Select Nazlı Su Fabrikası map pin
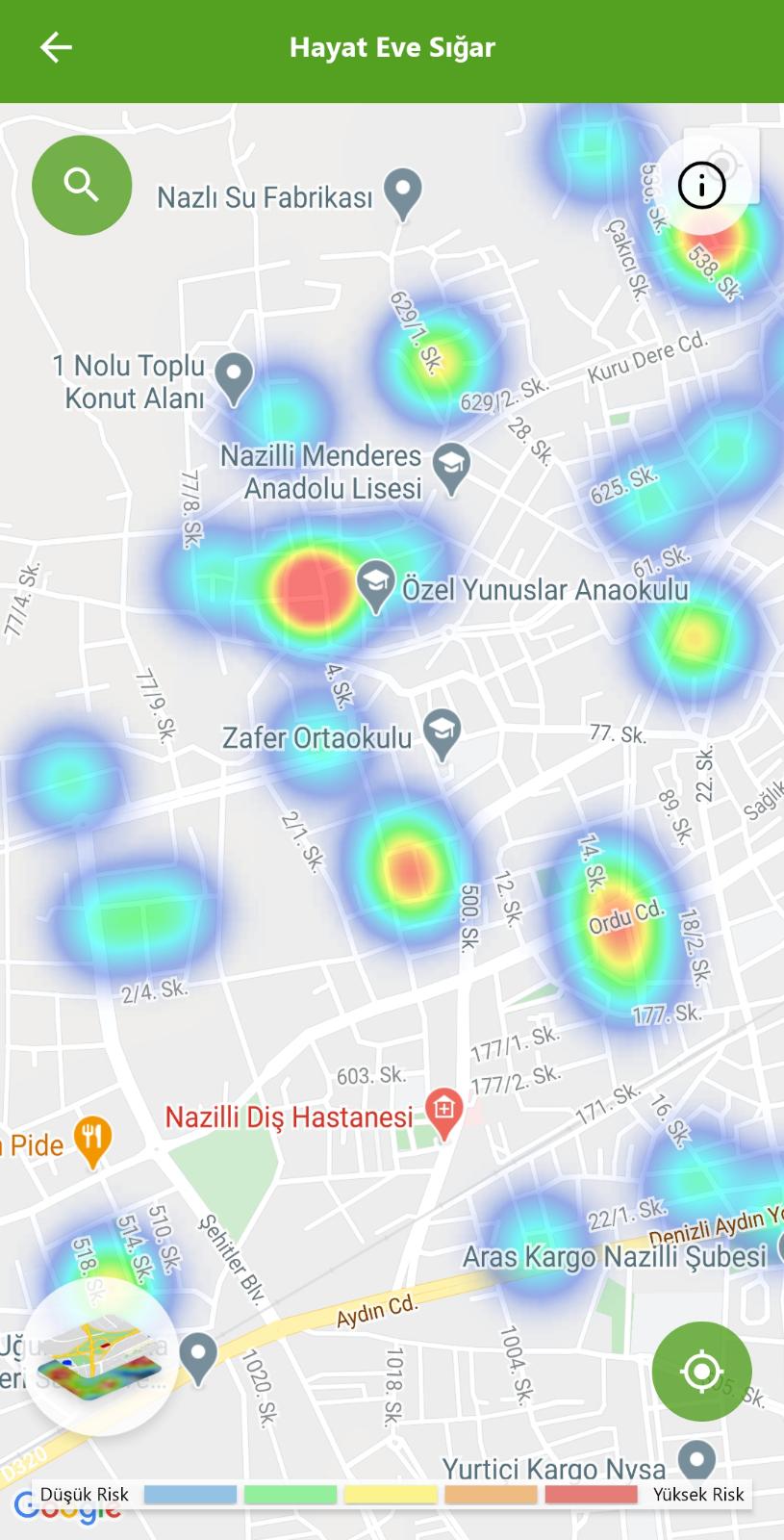Image resolution: width=784 pixels, height=1540 pixels. pos(402,192)
